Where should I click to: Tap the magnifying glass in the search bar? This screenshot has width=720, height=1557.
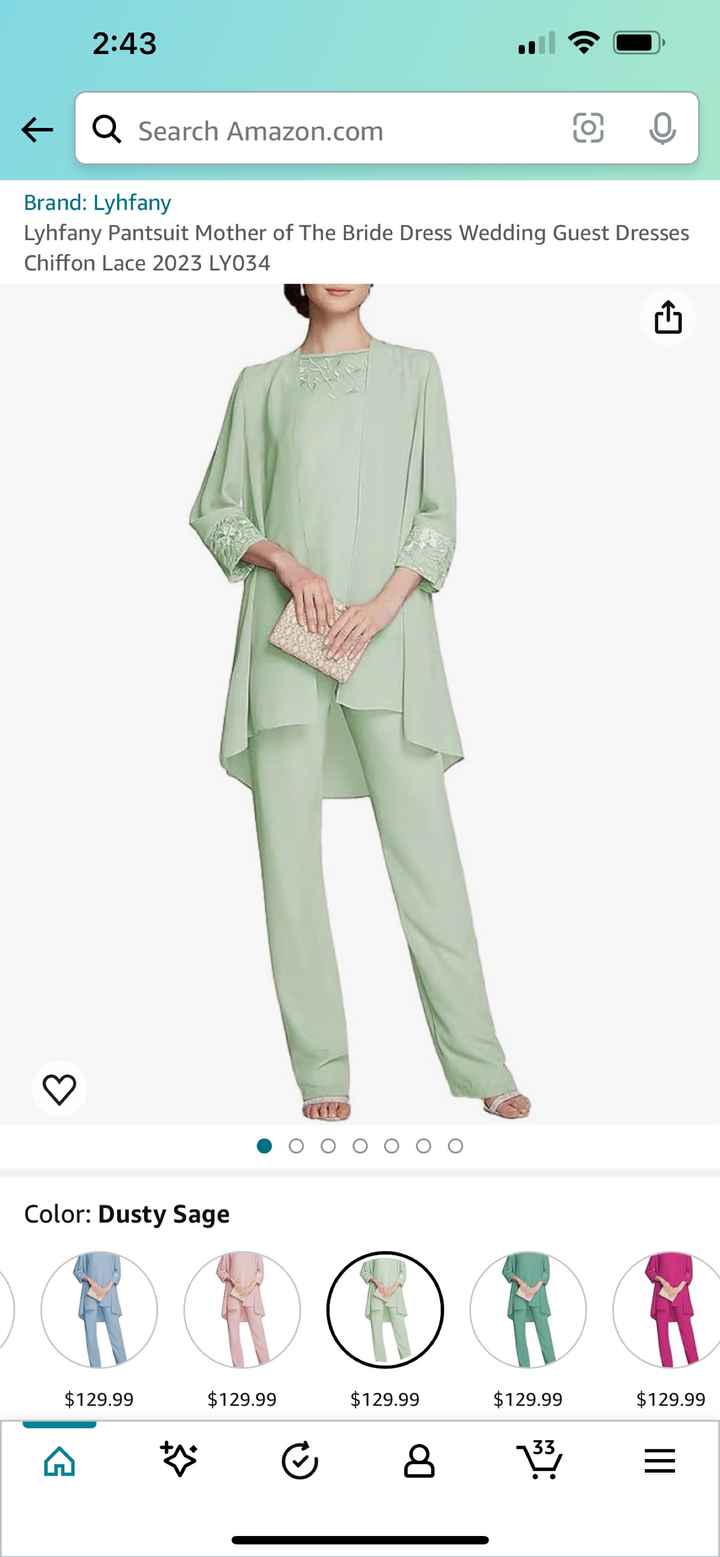point(107,129)
